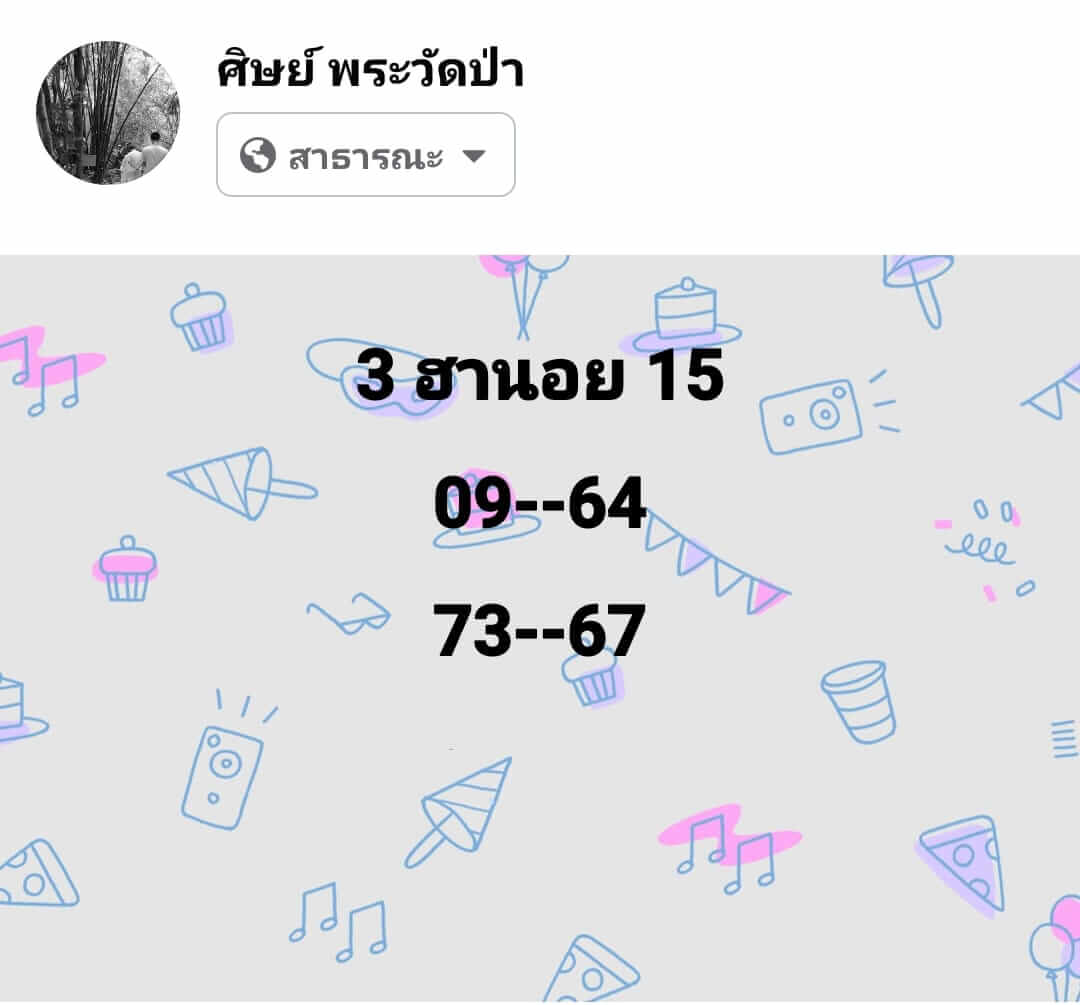Open the ศิษย์ พระวัดป่า profile picture

point(108,113)
